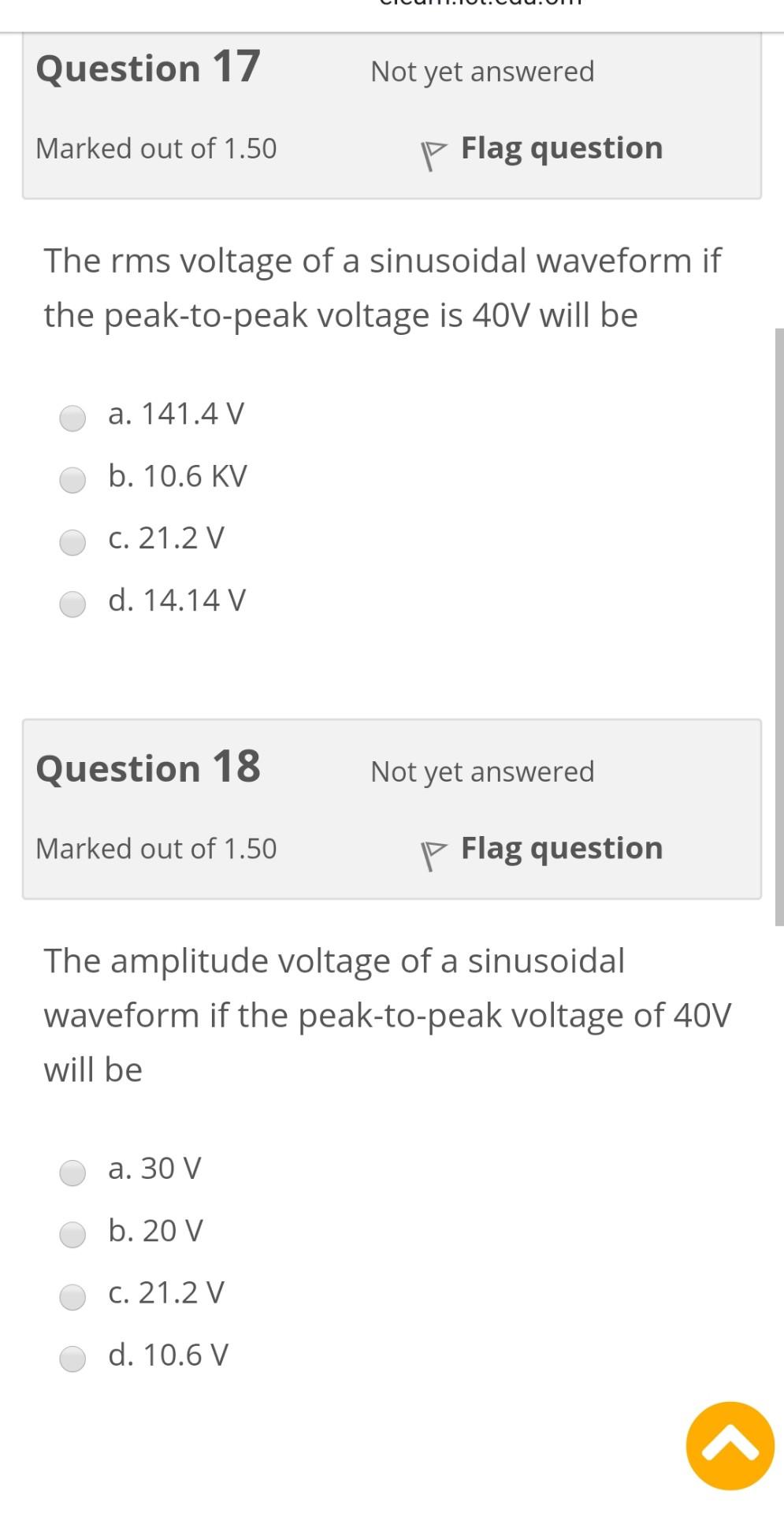Select answer a. 30 V
The height and width of the screenshot is (1513, 784).
[x=73, y=1172]
